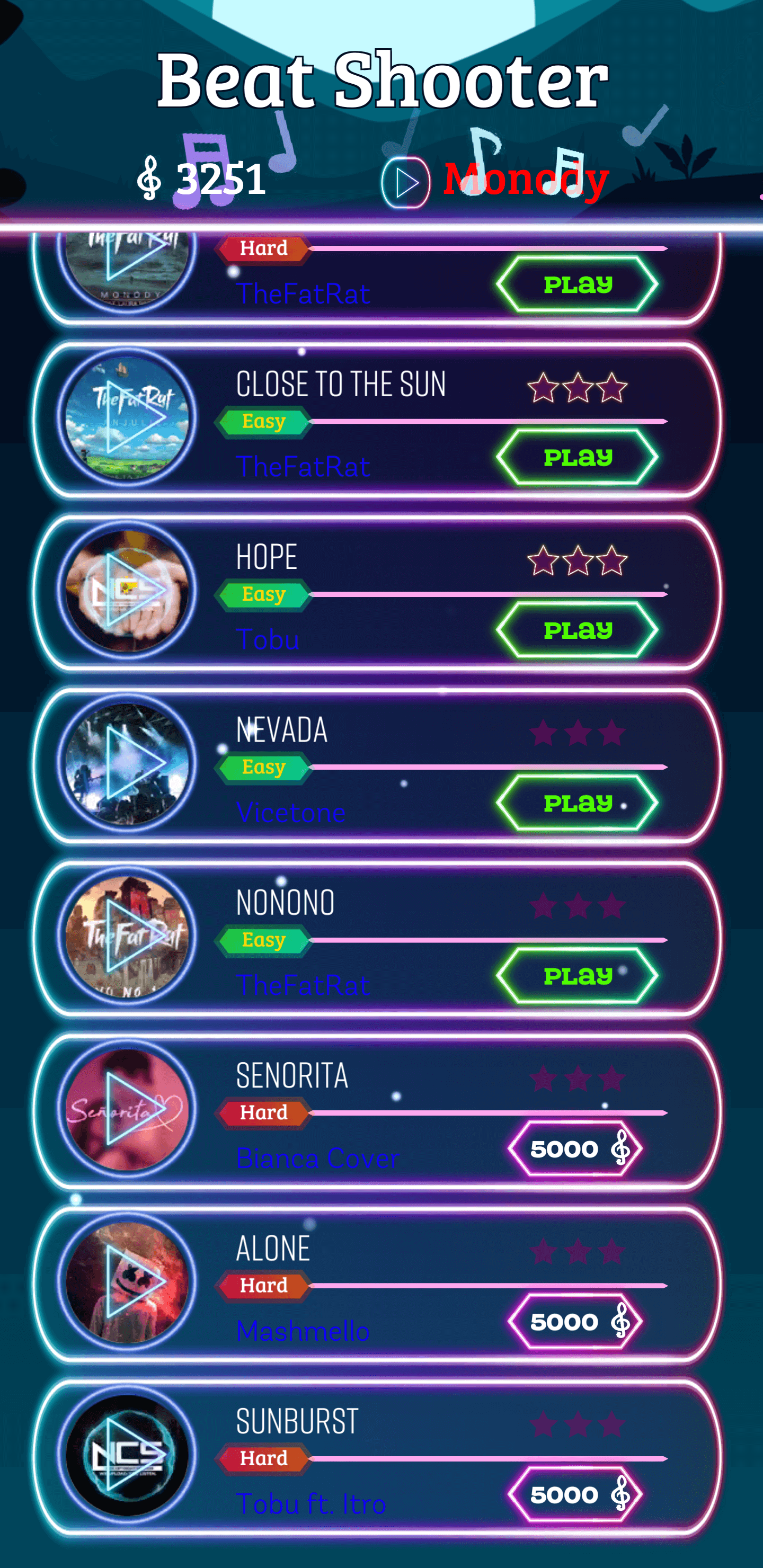Play Nonono by TheFatRat

(576, 976)
